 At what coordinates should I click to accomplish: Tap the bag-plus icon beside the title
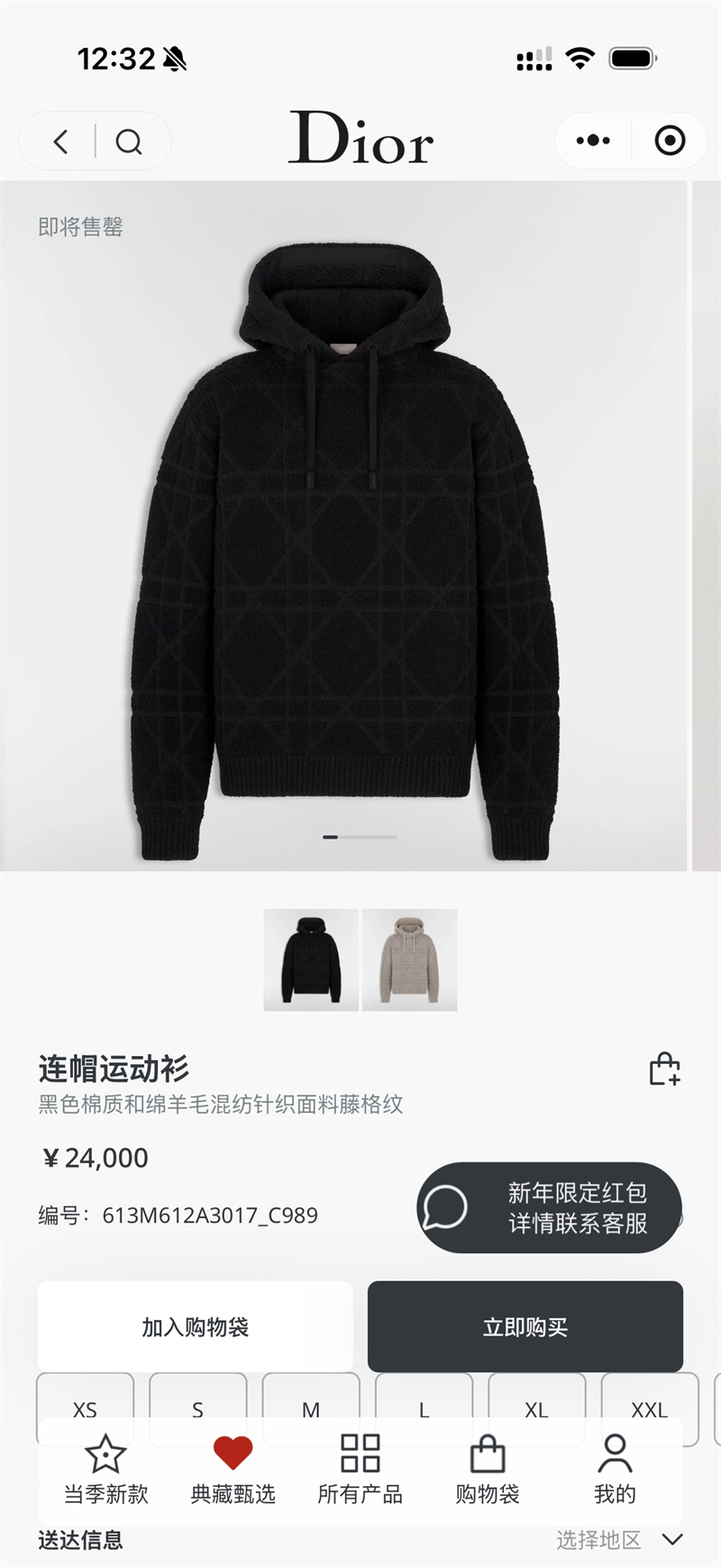click(x=664, y=1068)
